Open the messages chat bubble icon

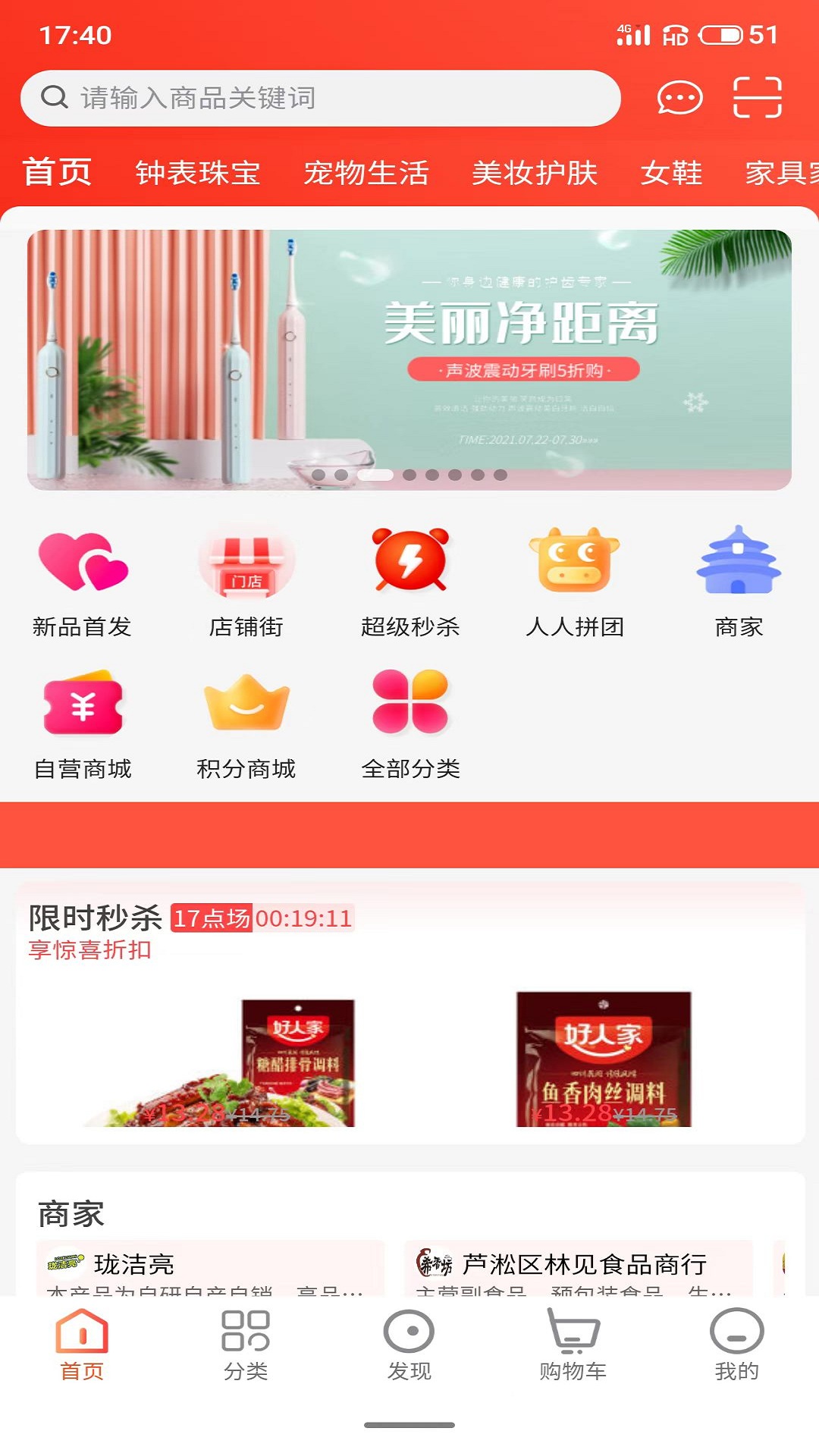point(679,98)
